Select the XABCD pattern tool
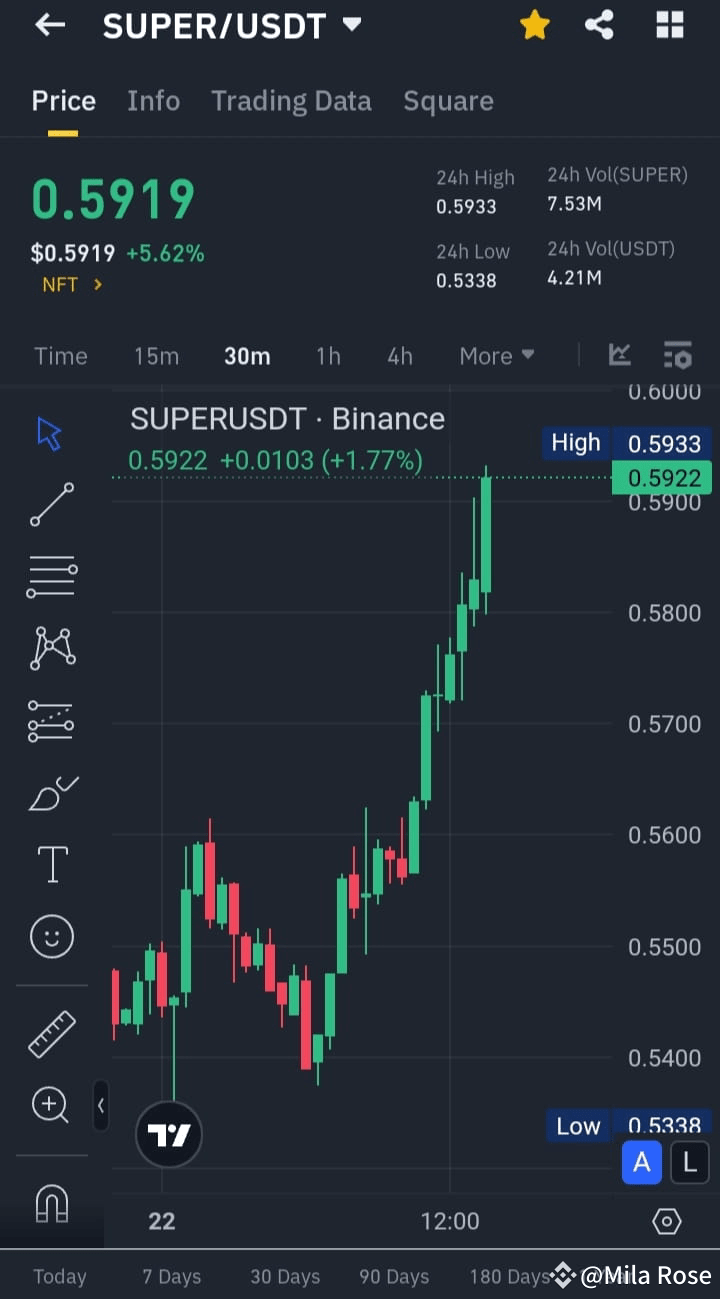The image size is (720, 1299). click(x=52, y=647)
